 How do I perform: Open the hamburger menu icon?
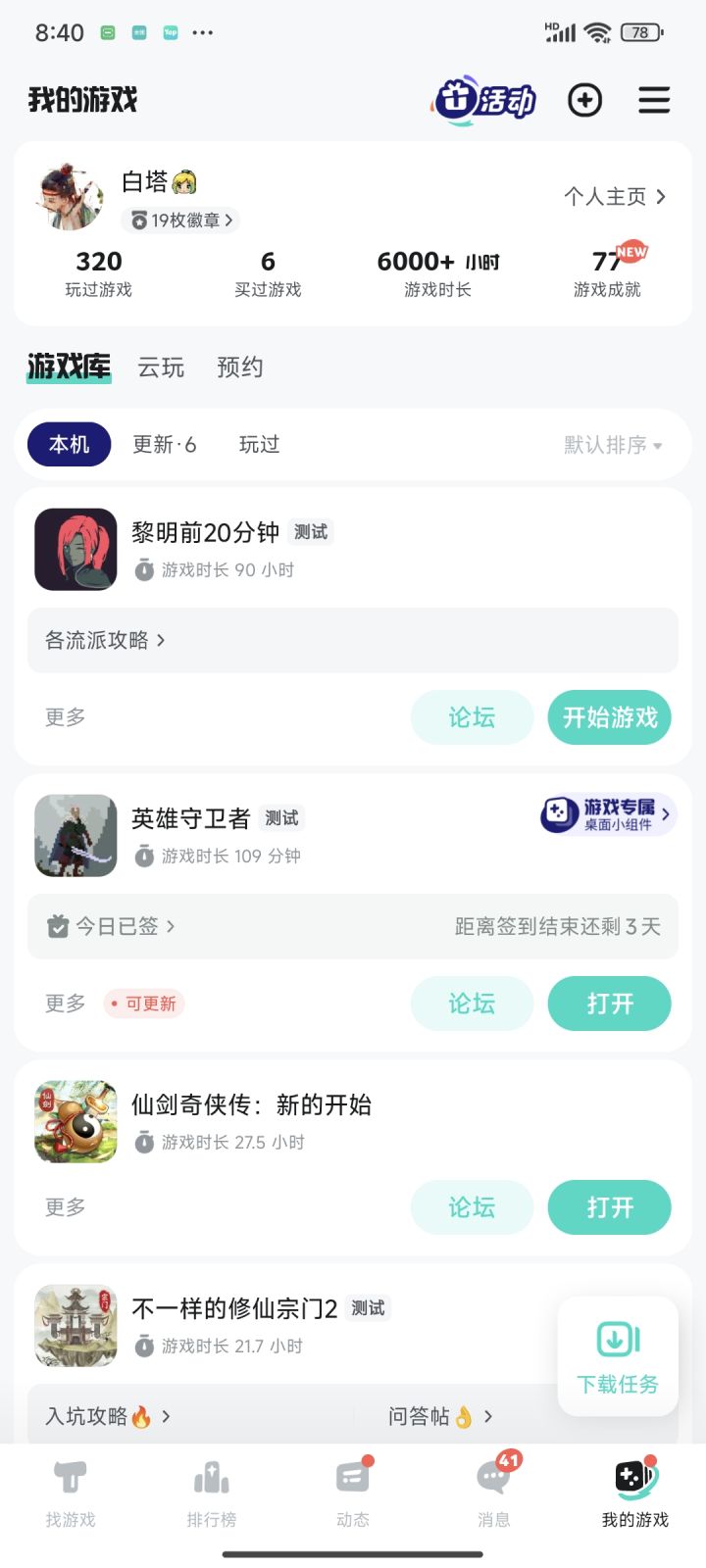pos(653,99)
